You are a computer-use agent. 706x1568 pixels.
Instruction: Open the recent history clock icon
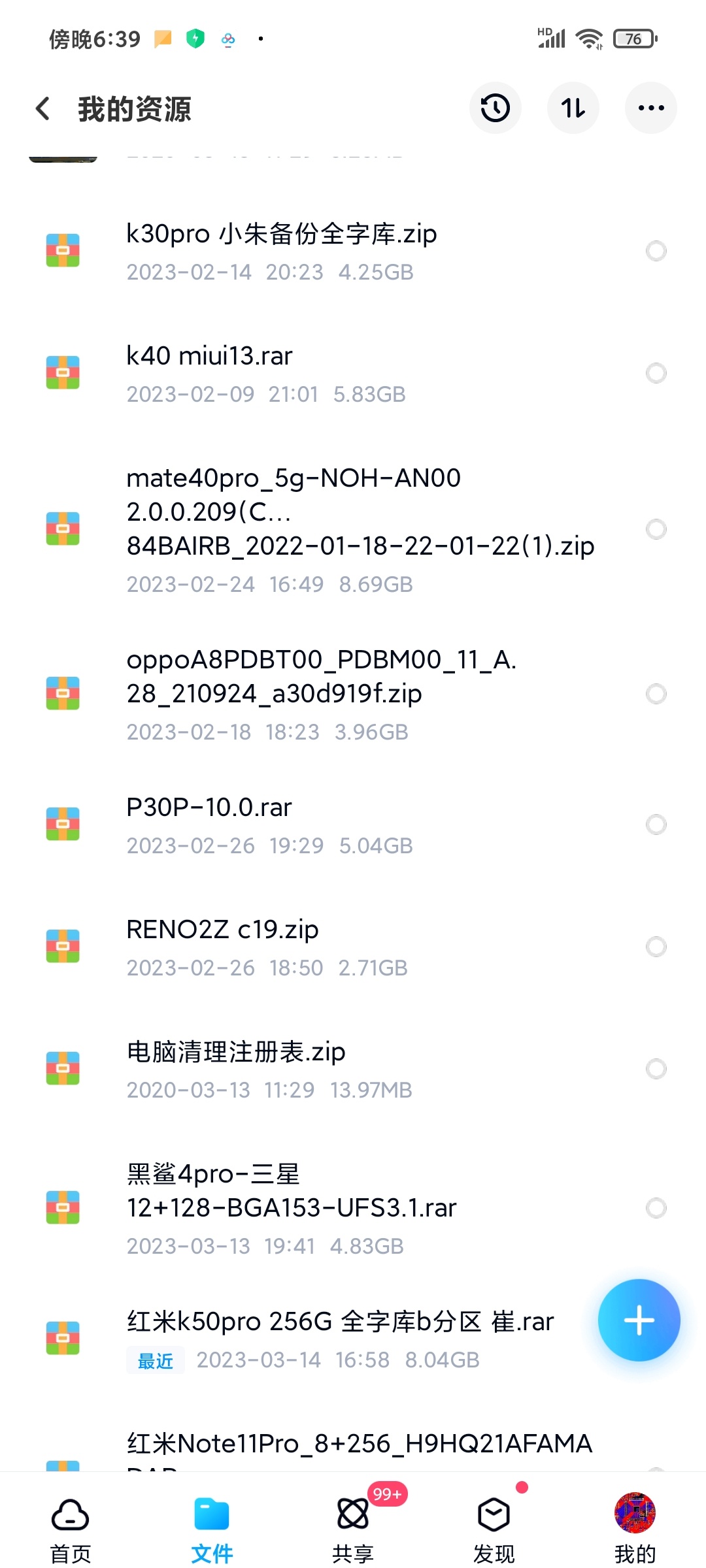pyautogui.click(x=495, y=108)
